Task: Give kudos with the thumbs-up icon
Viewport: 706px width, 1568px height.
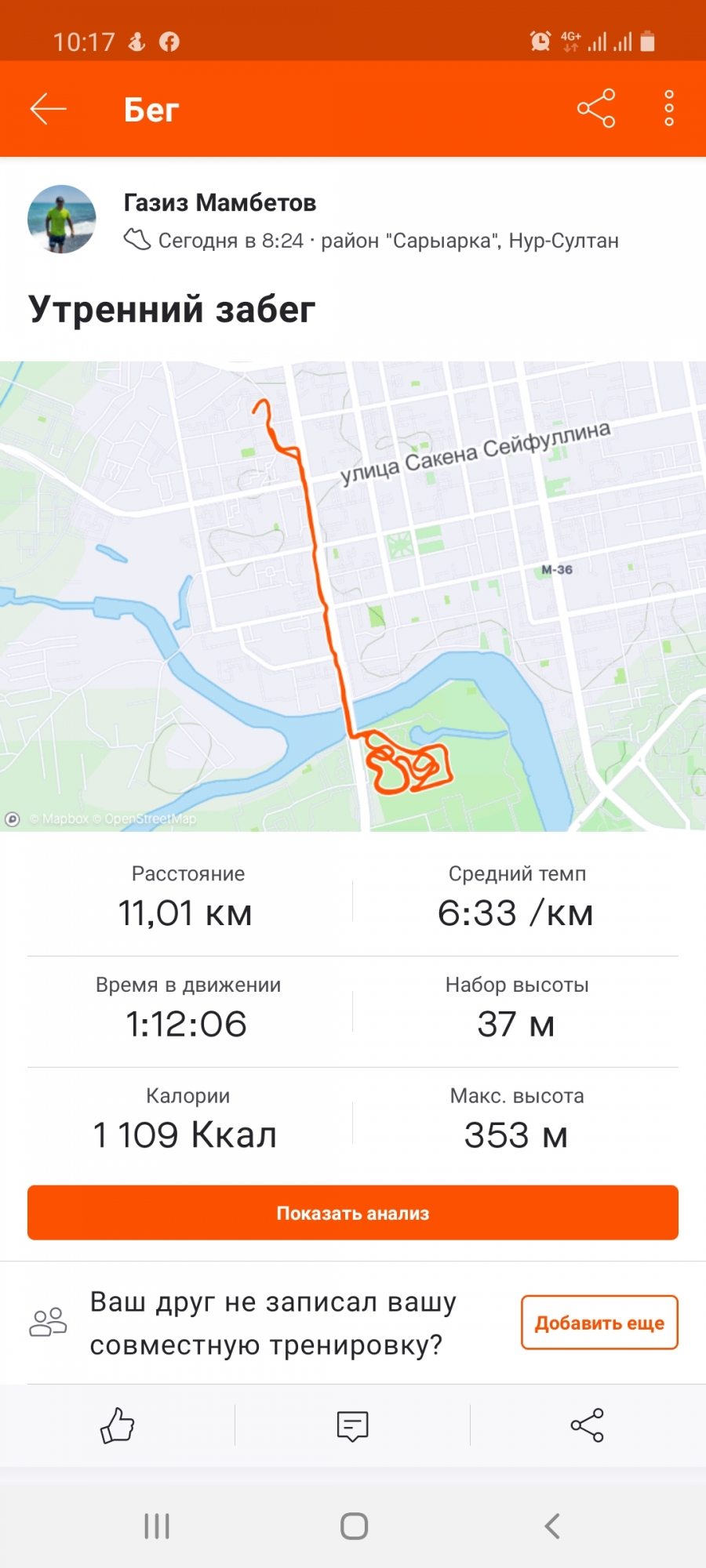Action: point(118,1425)
